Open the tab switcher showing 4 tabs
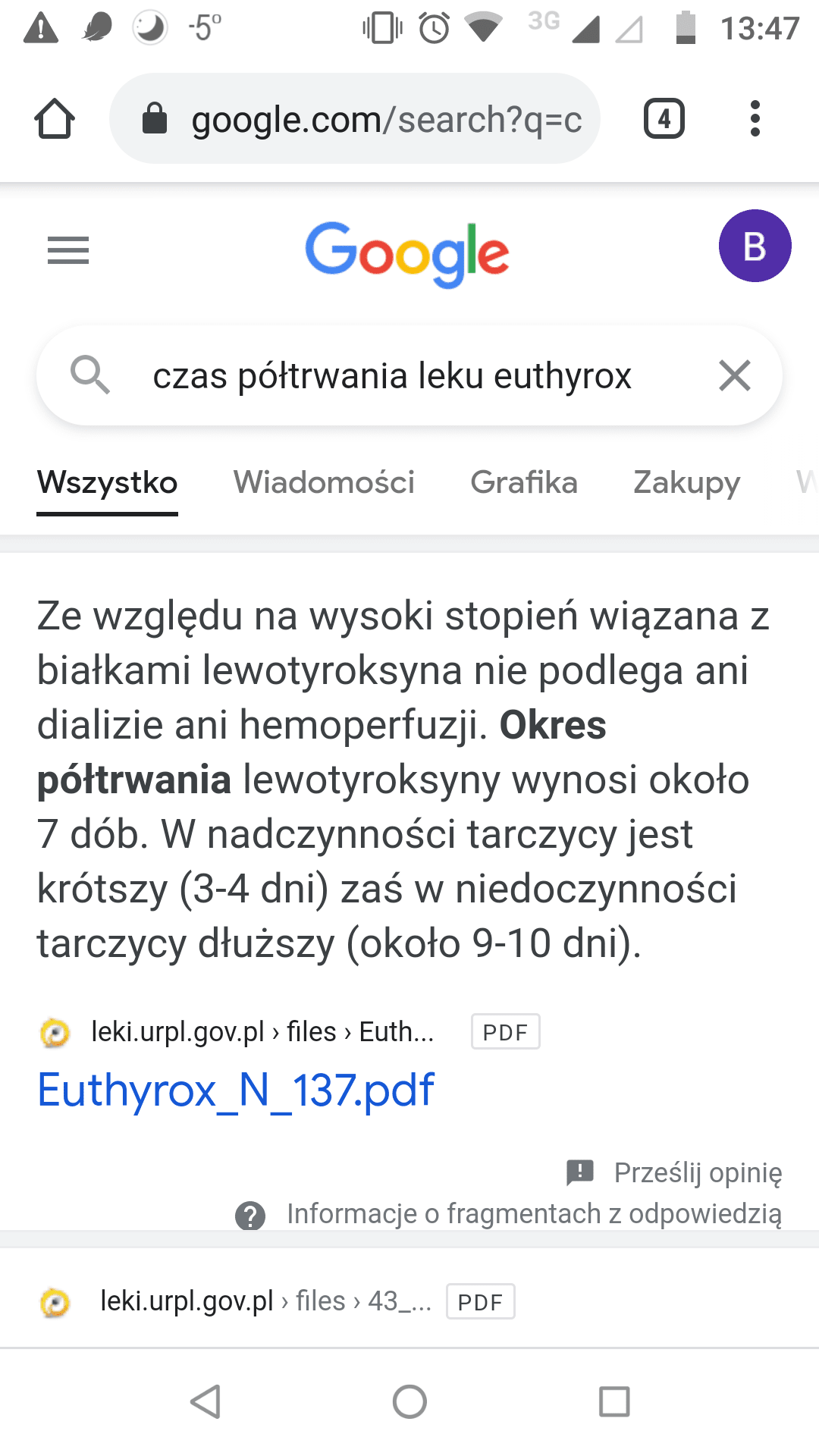 click(664, 119)
